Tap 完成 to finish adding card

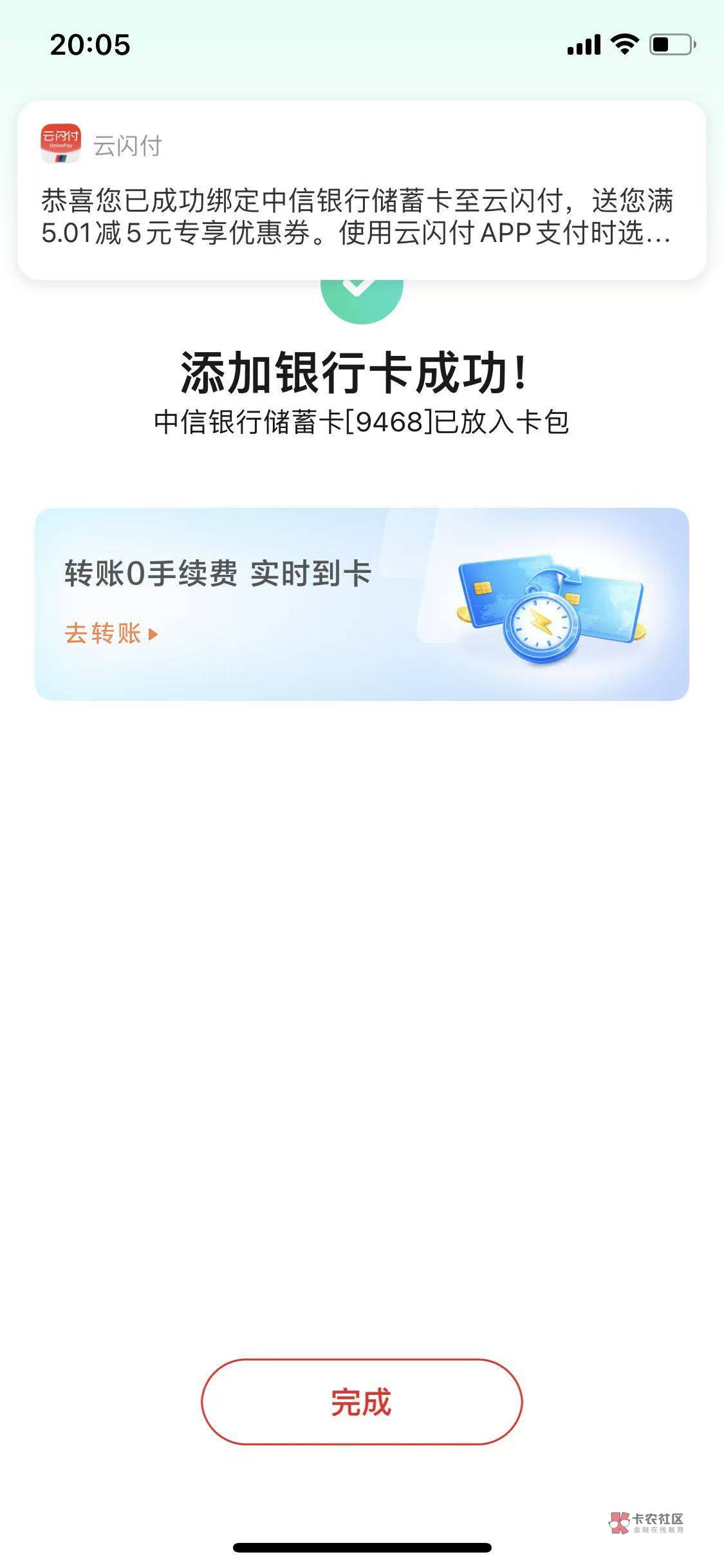coord(362,1403)
